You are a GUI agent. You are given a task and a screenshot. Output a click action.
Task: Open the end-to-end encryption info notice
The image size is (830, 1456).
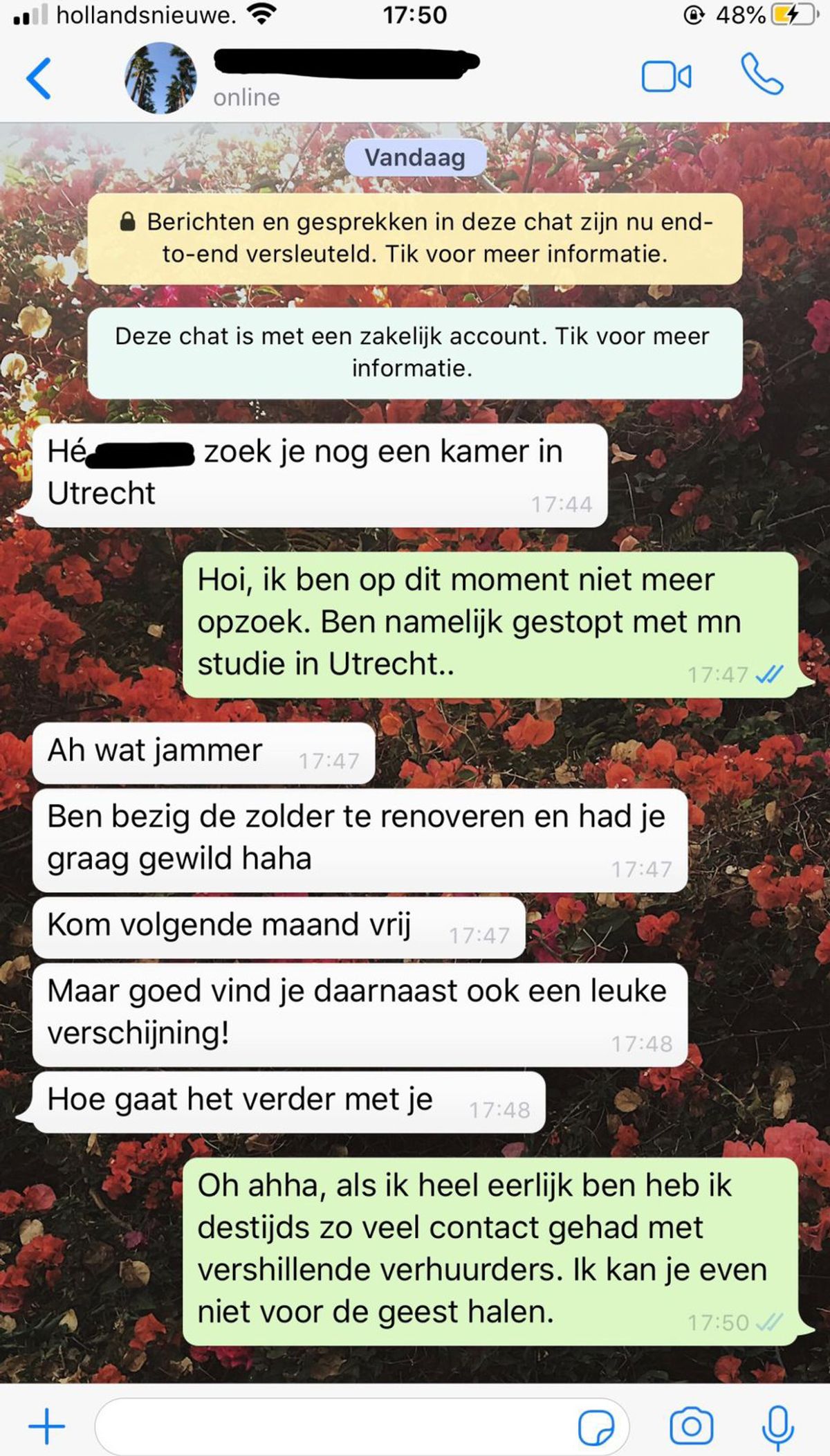pos(415,239)
